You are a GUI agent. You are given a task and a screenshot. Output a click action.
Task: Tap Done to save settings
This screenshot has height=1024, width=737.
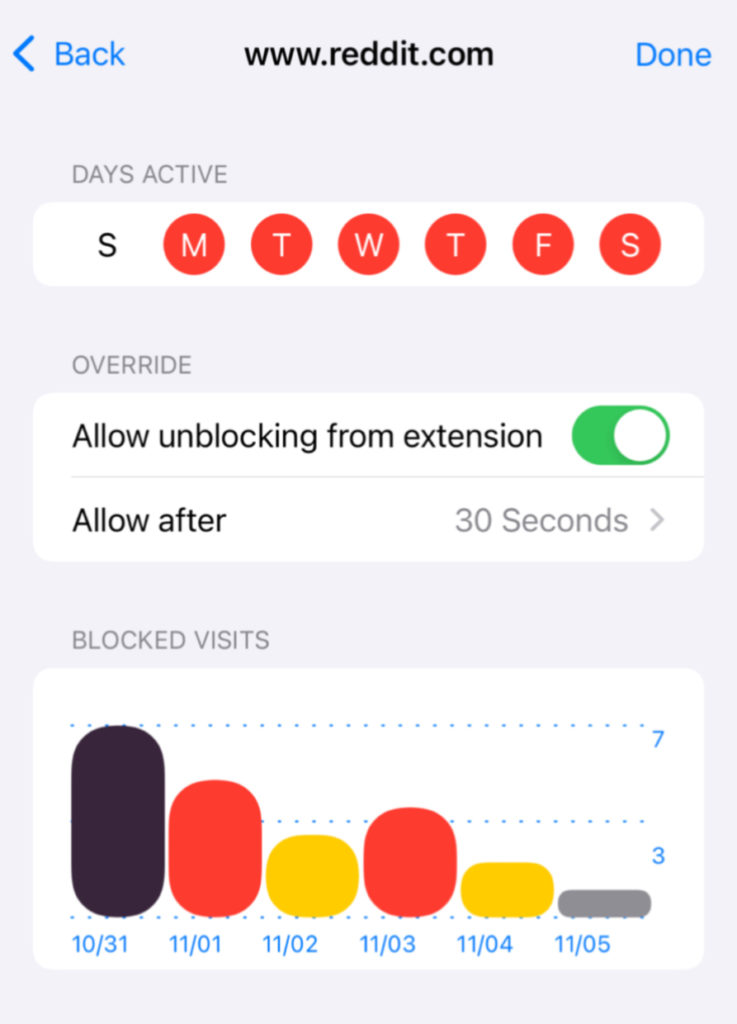pos(672,54)
